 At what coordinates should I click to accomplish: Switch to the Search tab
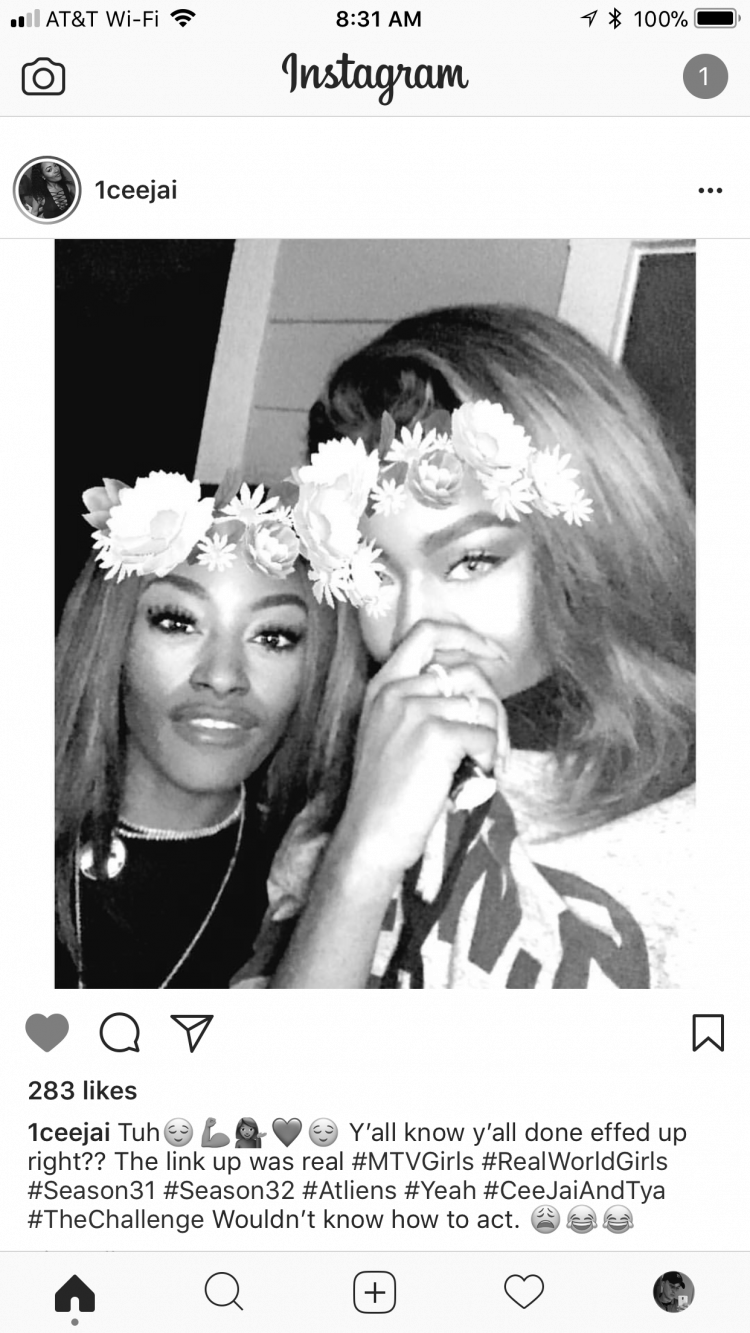(x=224, y=1292)
